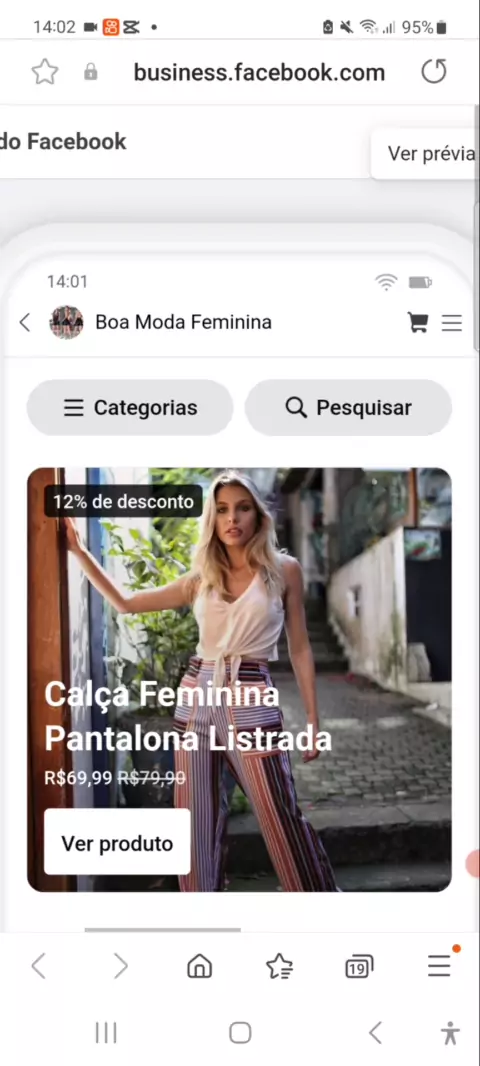480x1066 pixels.
Task: Open the browser tools menu
Action: (439, 965)
